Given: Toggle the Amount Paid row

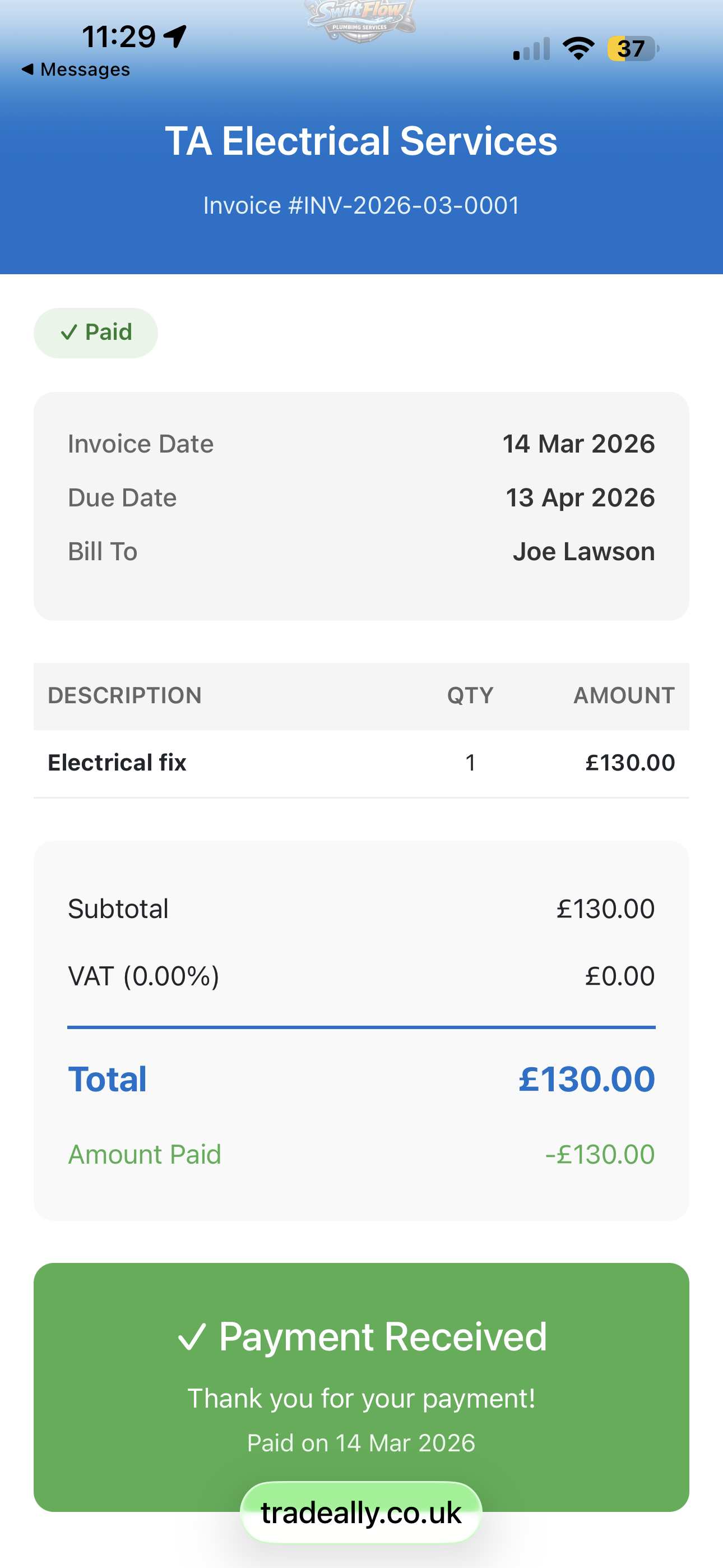Looking at the screenshot, I should [x=361, y=1154].
